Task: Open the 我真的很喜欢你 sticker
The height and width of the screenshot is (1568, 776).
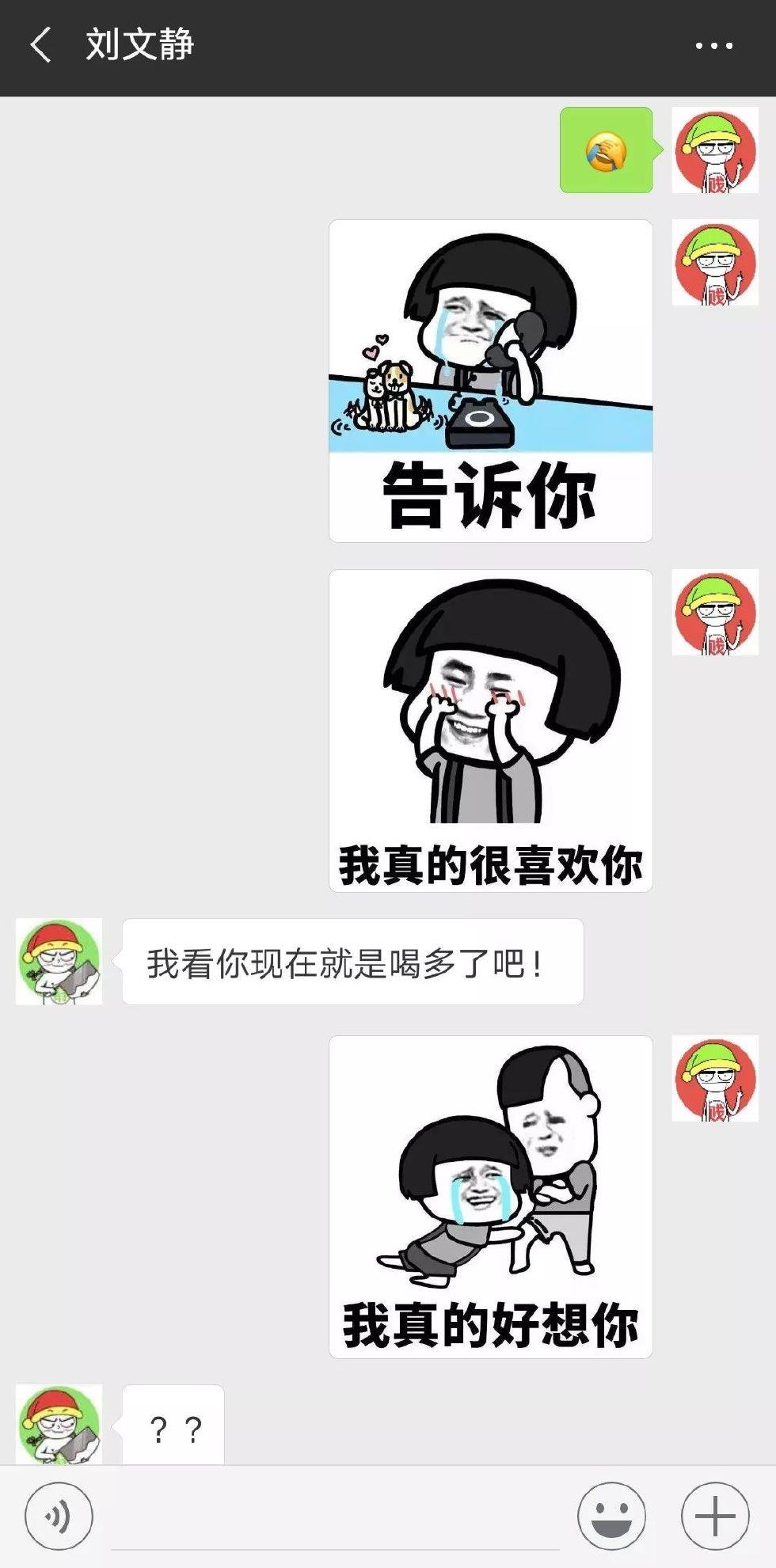Action: pyautogui.click(x=490, y=731)
